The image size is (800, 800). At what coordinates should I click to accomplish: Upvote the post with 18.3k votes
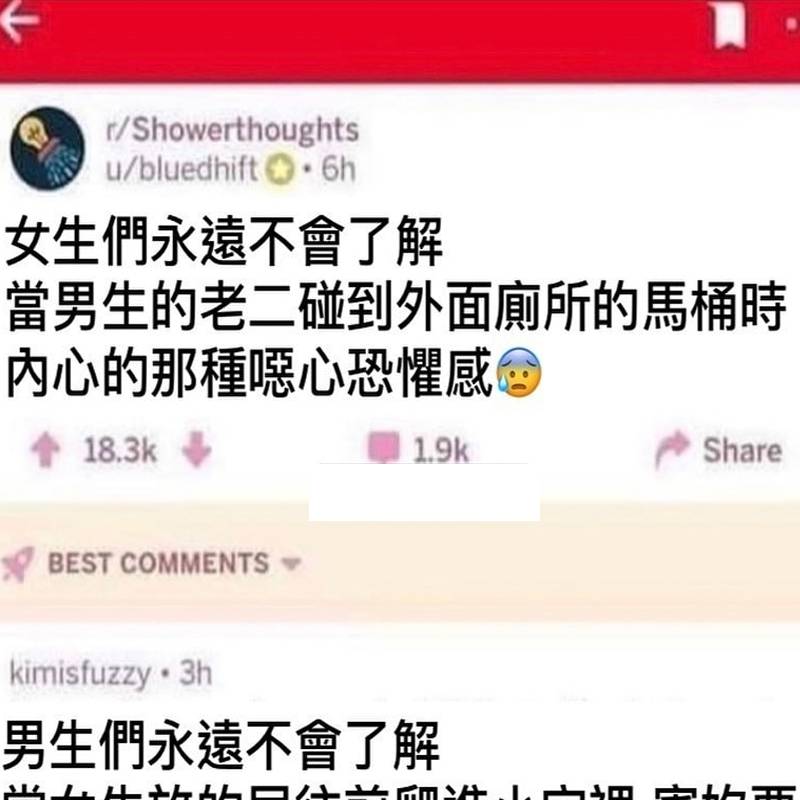[44, 452]
